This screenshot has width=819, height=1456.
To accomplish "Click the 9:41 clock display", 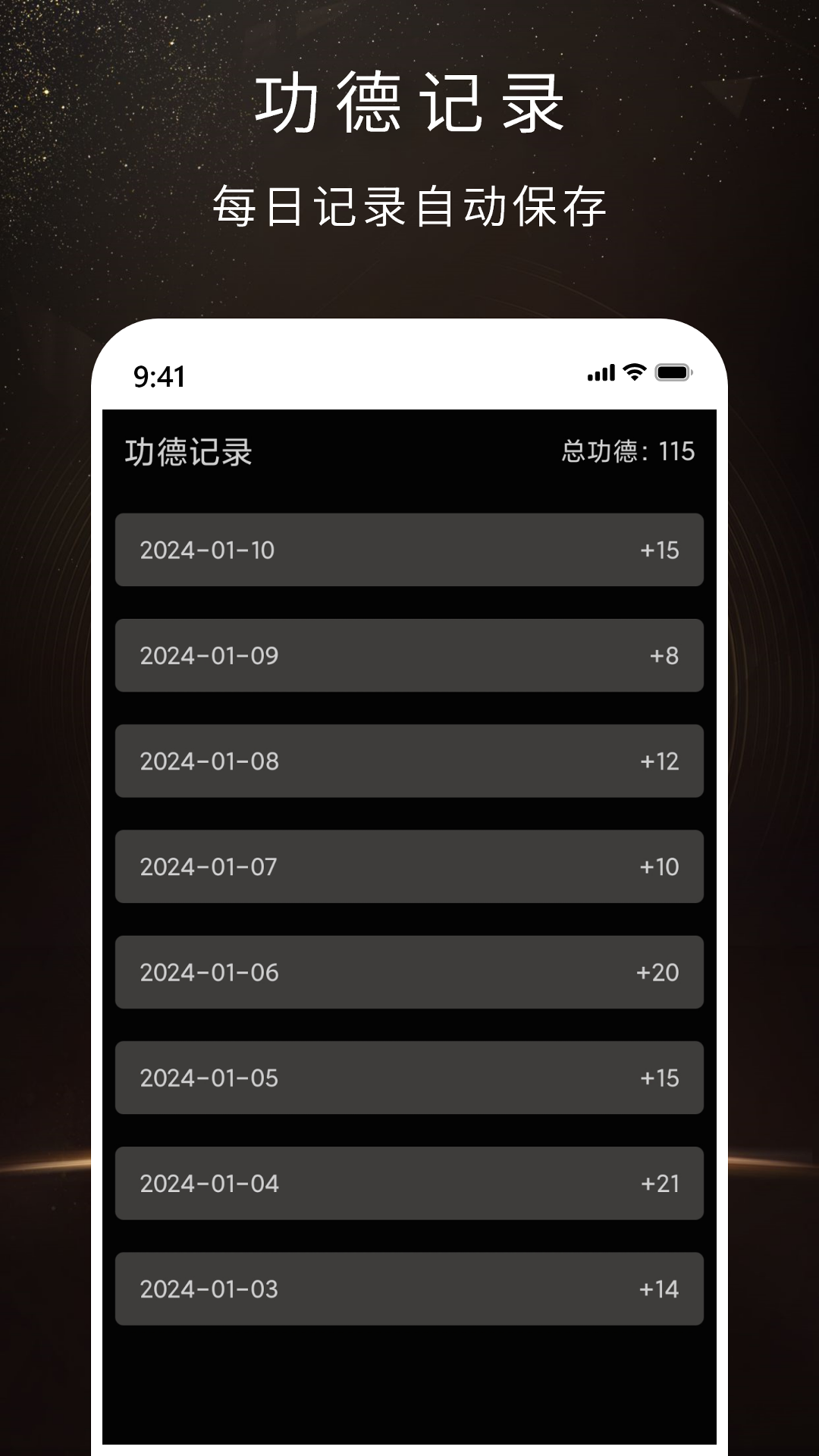I will point(157,374).
